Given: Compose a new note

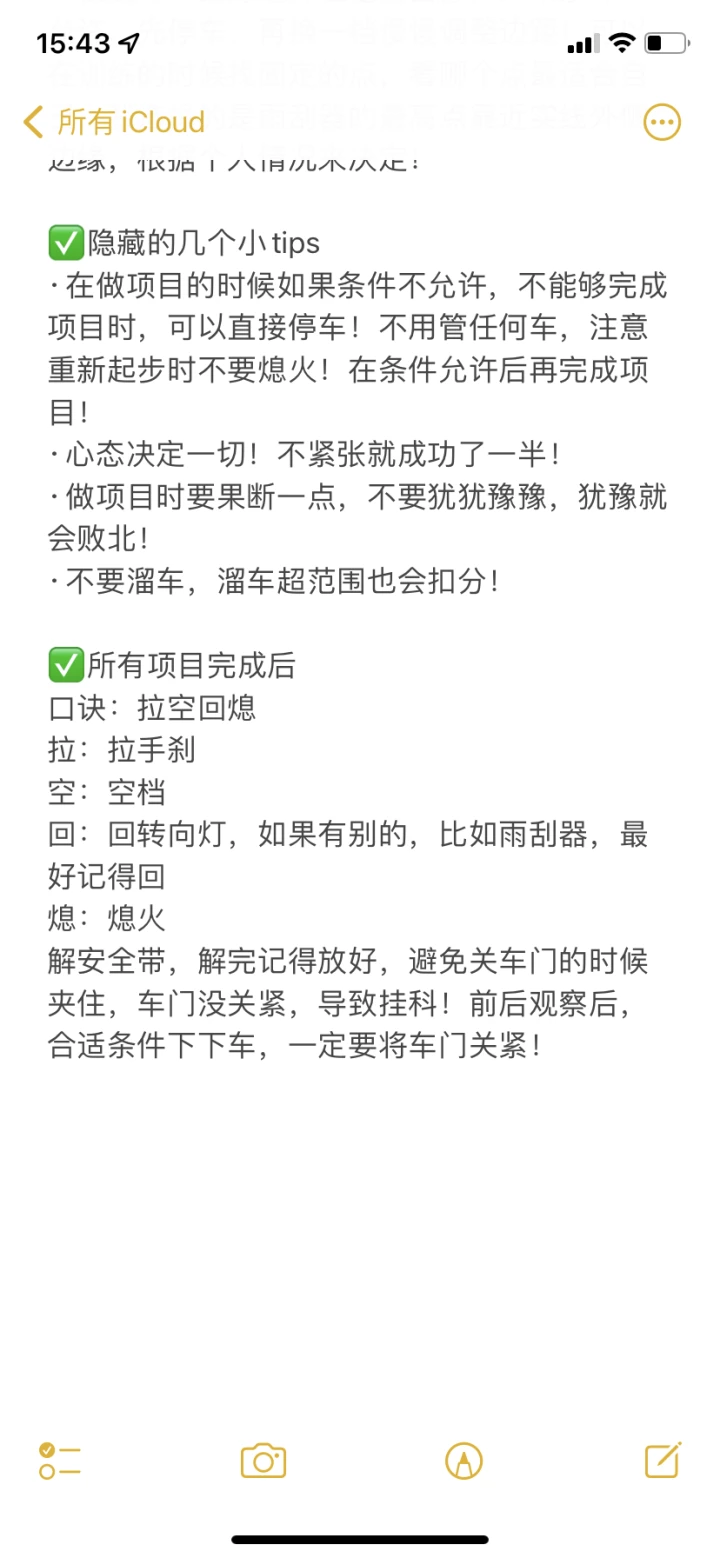Looking at the screenshot, I should pos(663,1460).
